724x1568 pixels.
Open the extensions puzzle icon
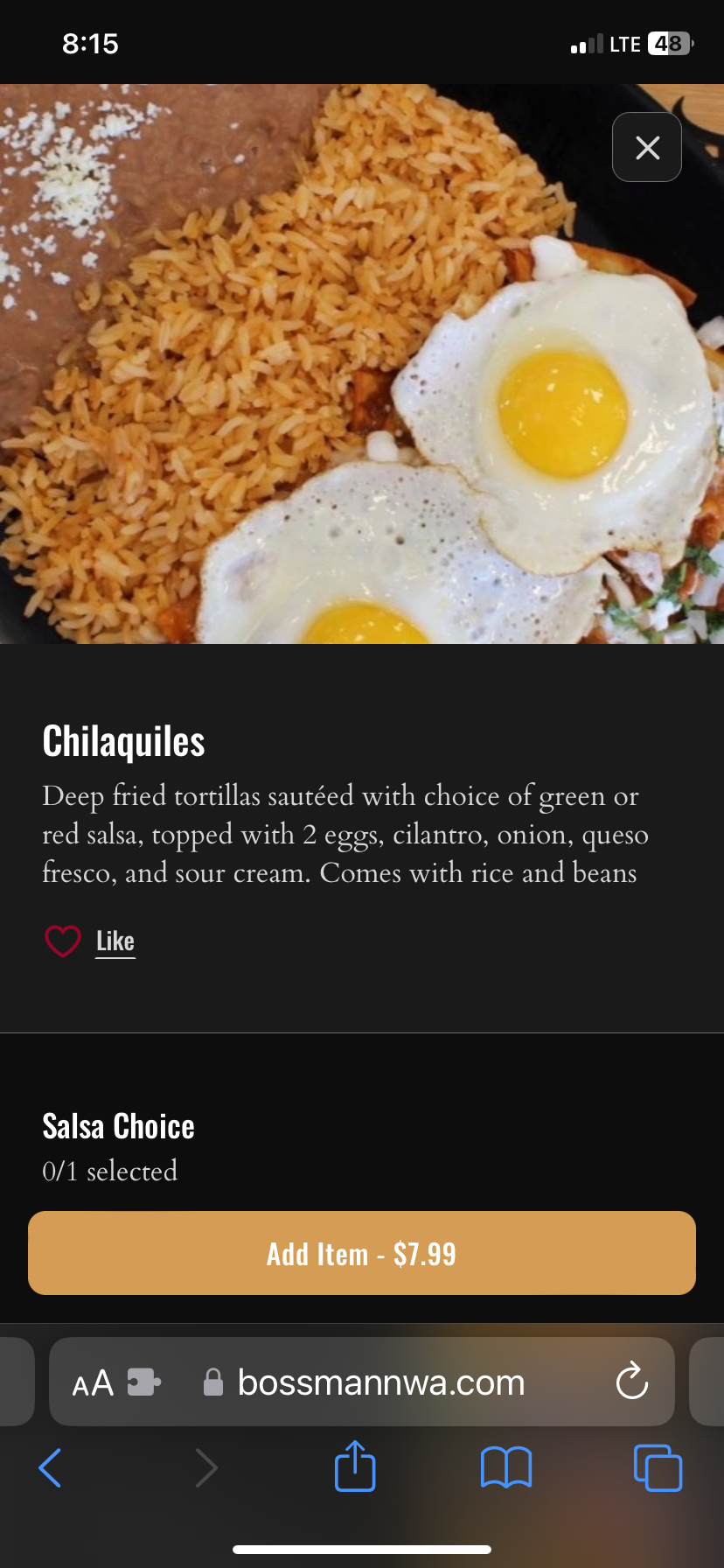tap(143, 1382)
